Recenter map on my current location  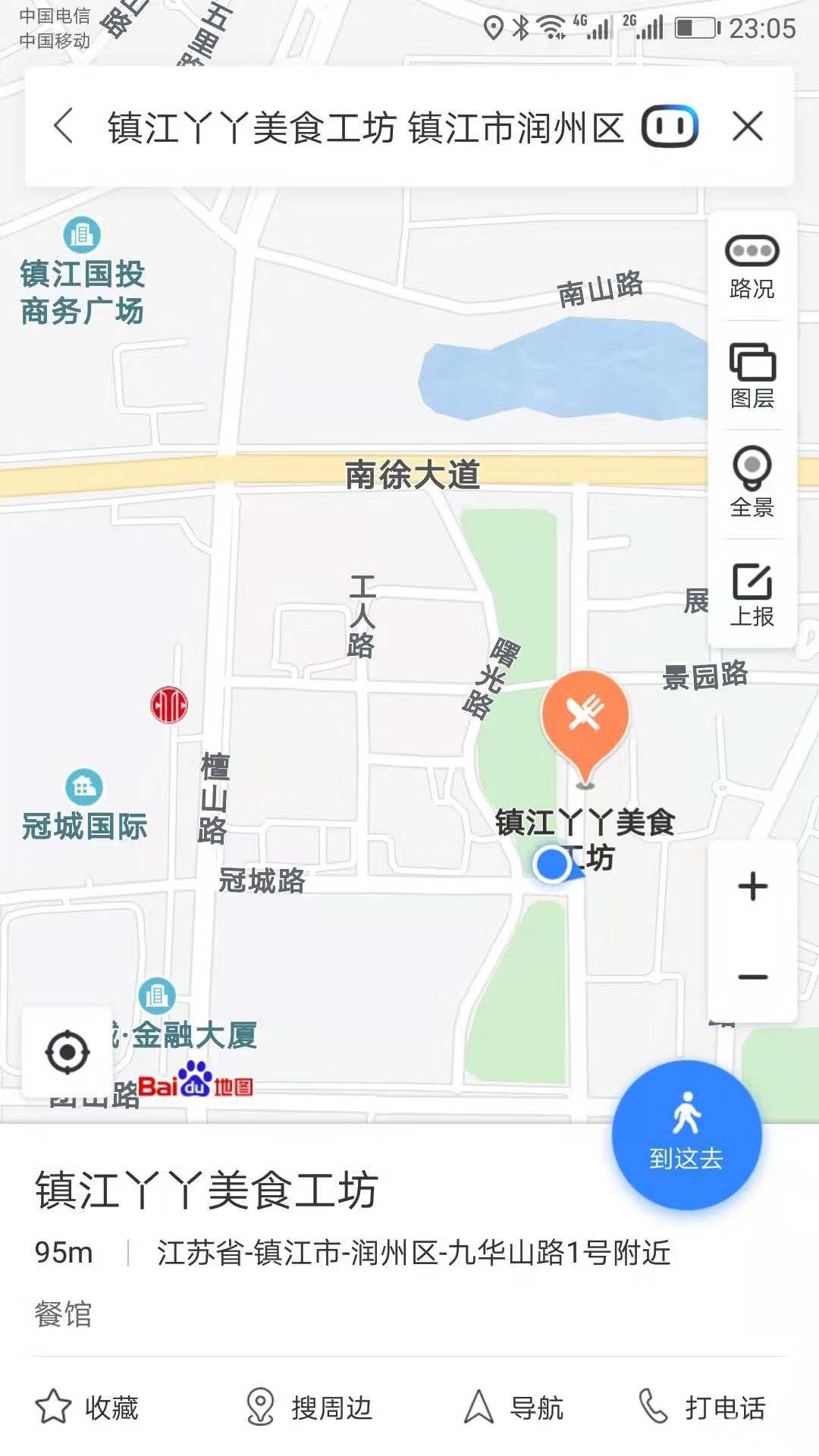point(67,1053)
